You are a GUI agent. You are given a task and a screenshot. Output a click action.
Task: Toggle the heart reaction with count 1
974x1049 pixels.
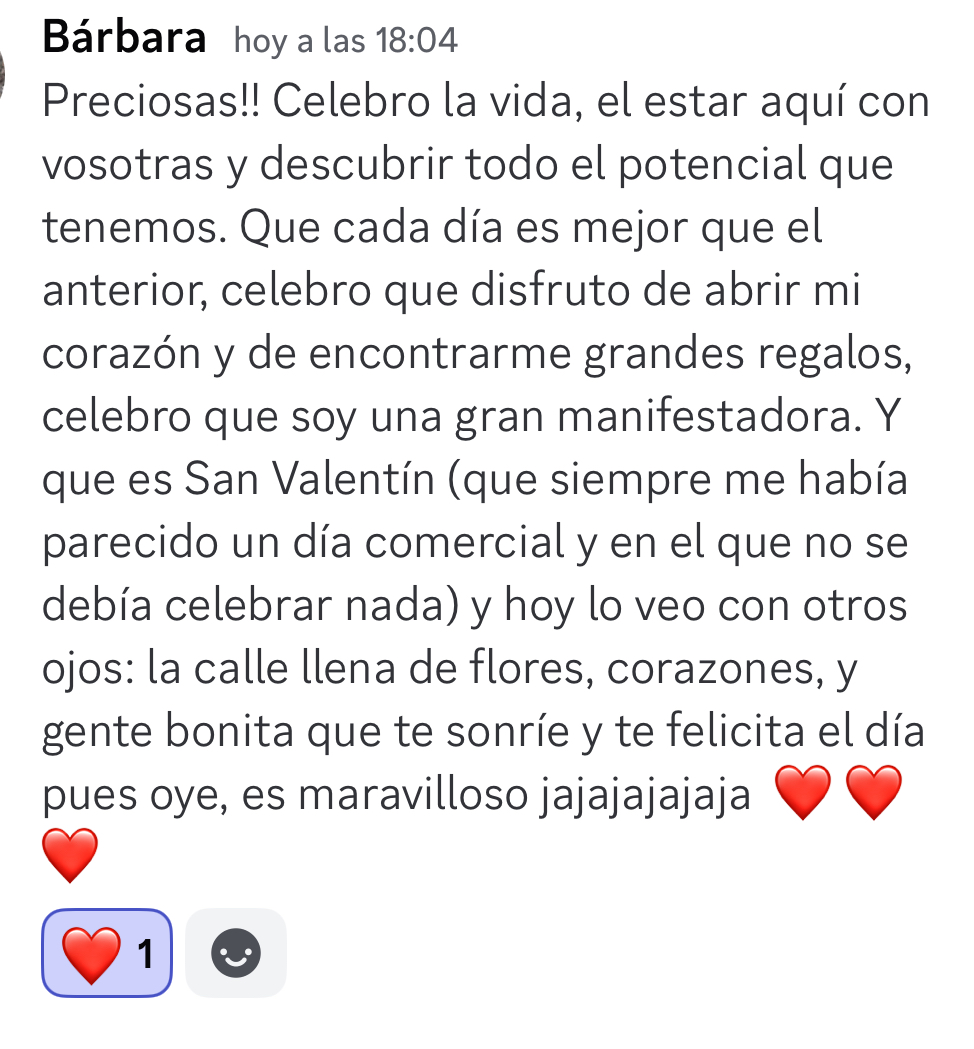tap(106, 953)
